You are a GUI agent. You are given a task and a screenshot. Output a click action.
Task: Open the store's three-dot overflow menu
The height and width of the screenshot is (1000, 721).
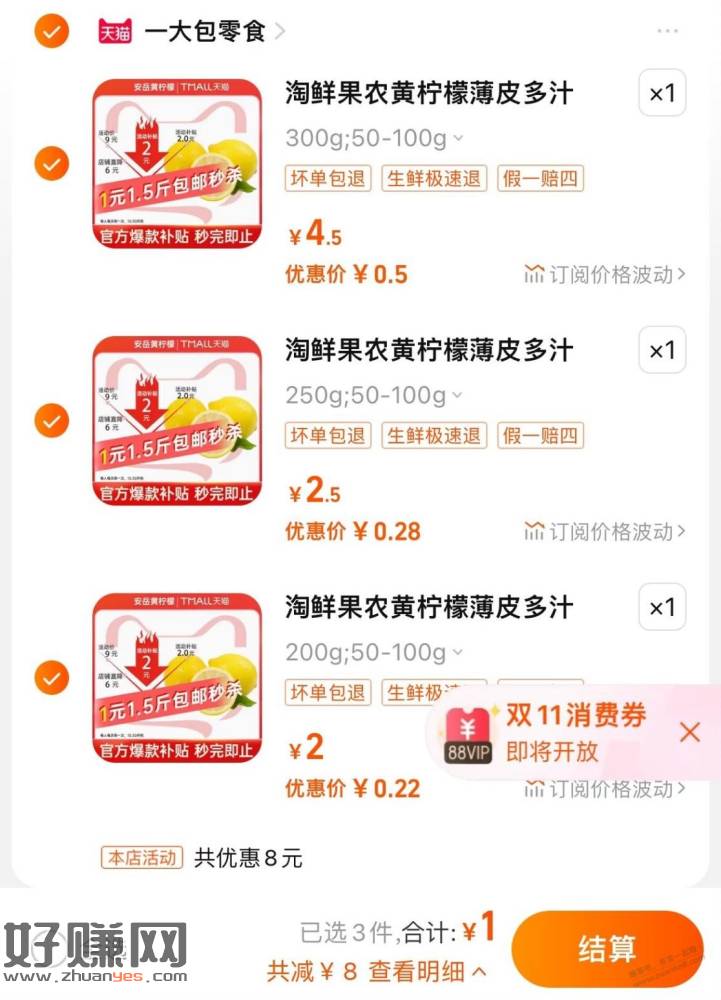(x=668, y=32)
